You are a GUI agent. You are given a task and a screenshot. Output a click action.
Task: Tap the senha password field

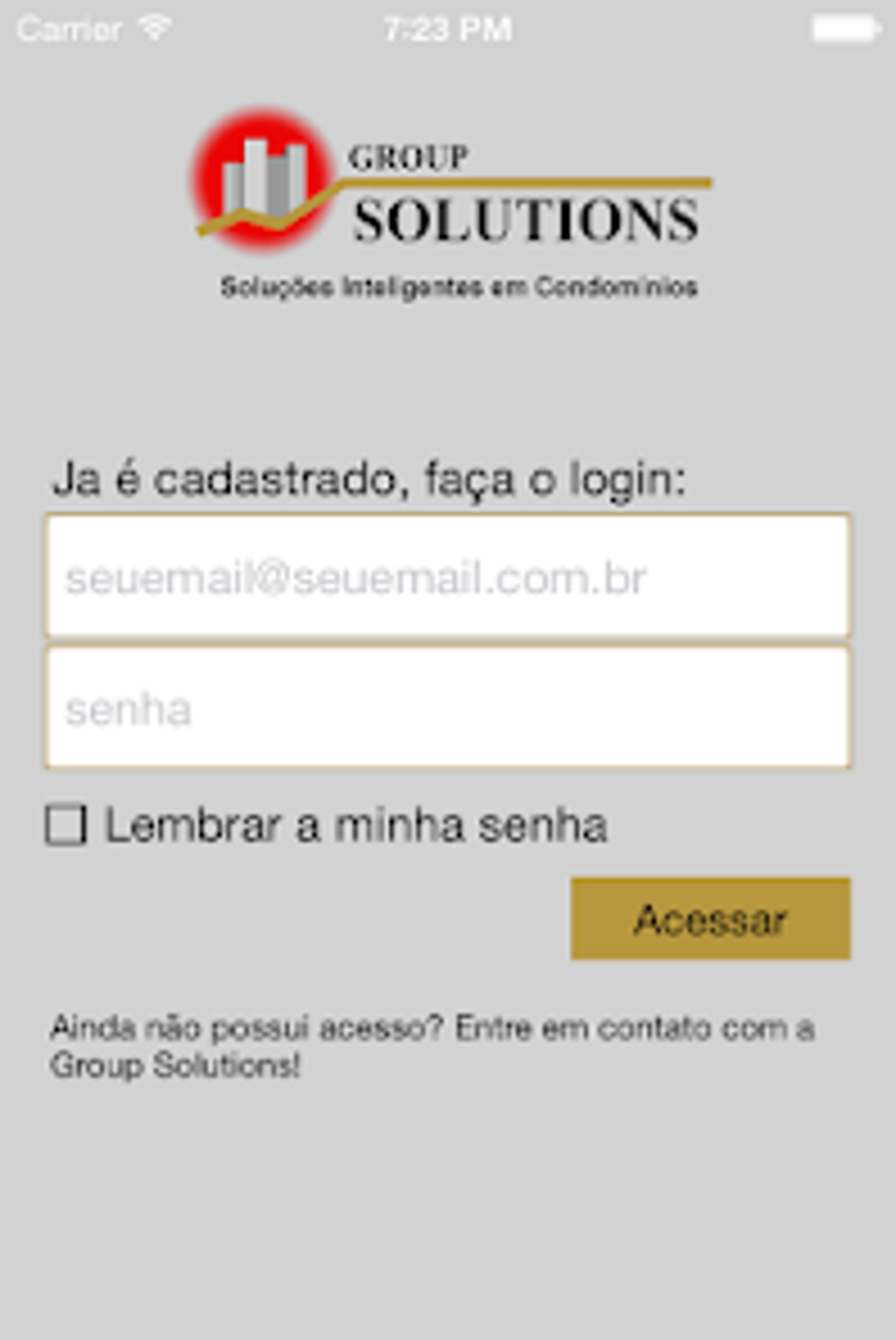coord(448,707)
